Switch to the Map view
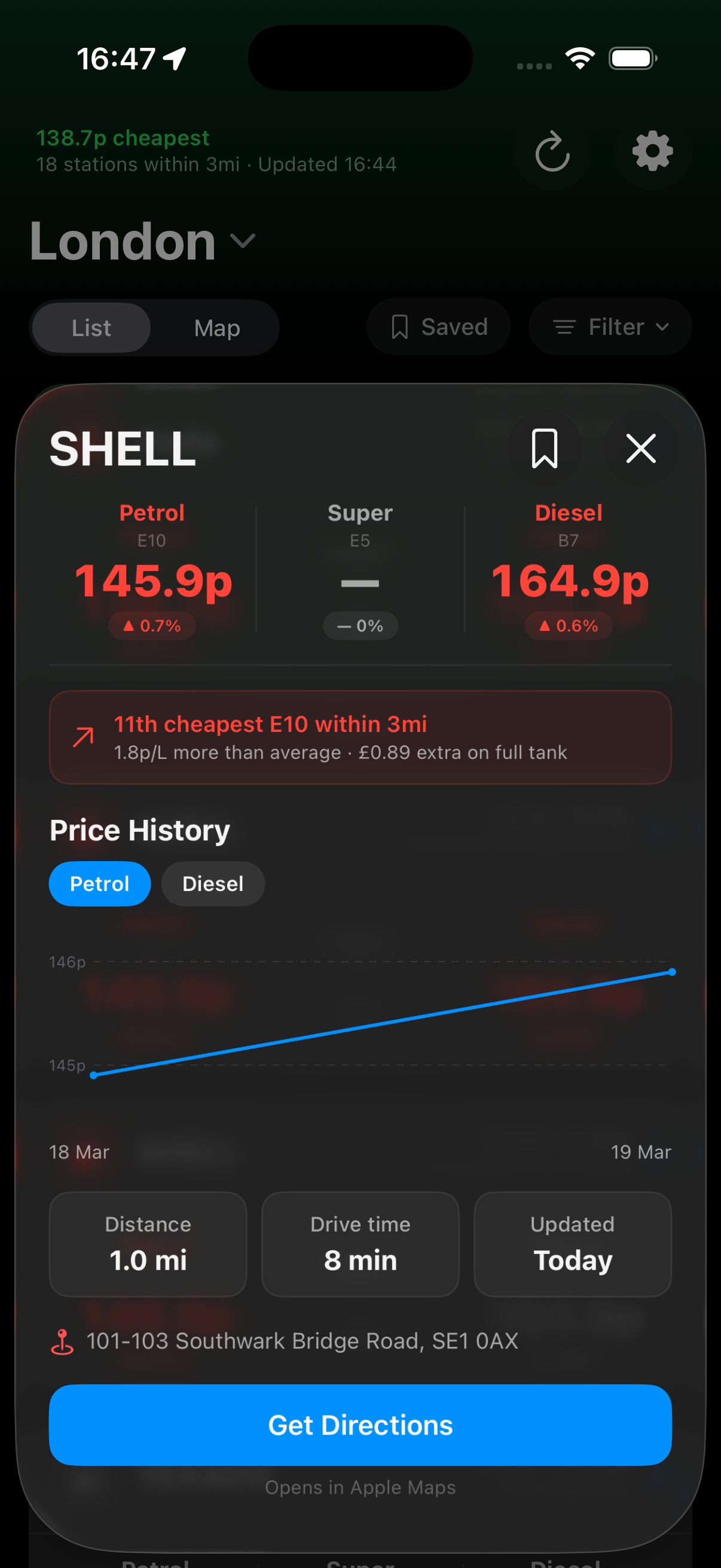 click(217, 327)
